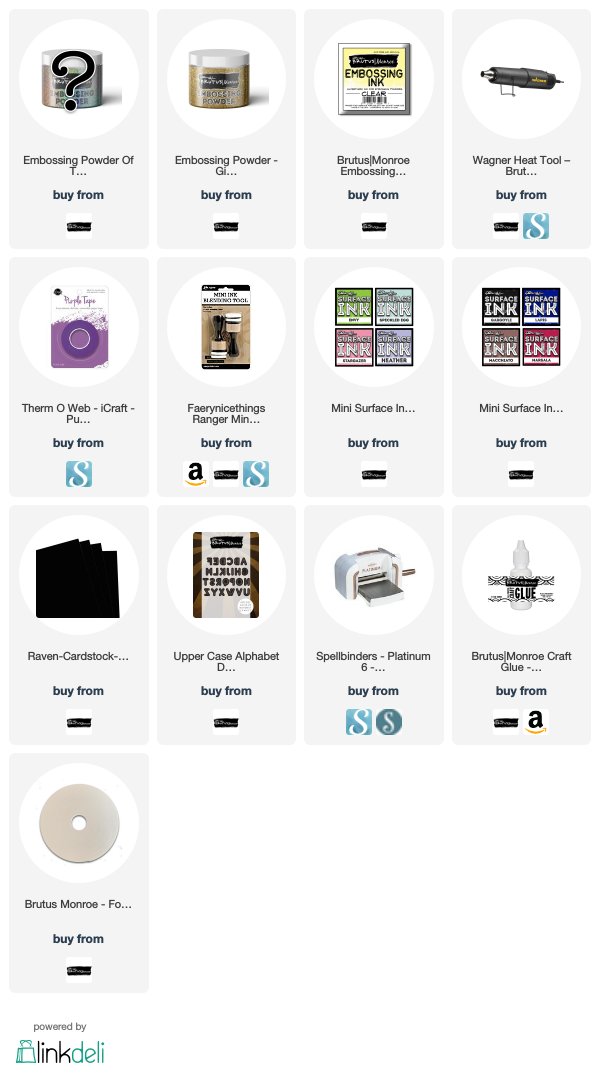Image resolution: width=600 pixels, height=1073 pixels.
Task: Buy Wagner Heat Tool from Scrapbook.com icon
Action: click(x=536, y=226)
